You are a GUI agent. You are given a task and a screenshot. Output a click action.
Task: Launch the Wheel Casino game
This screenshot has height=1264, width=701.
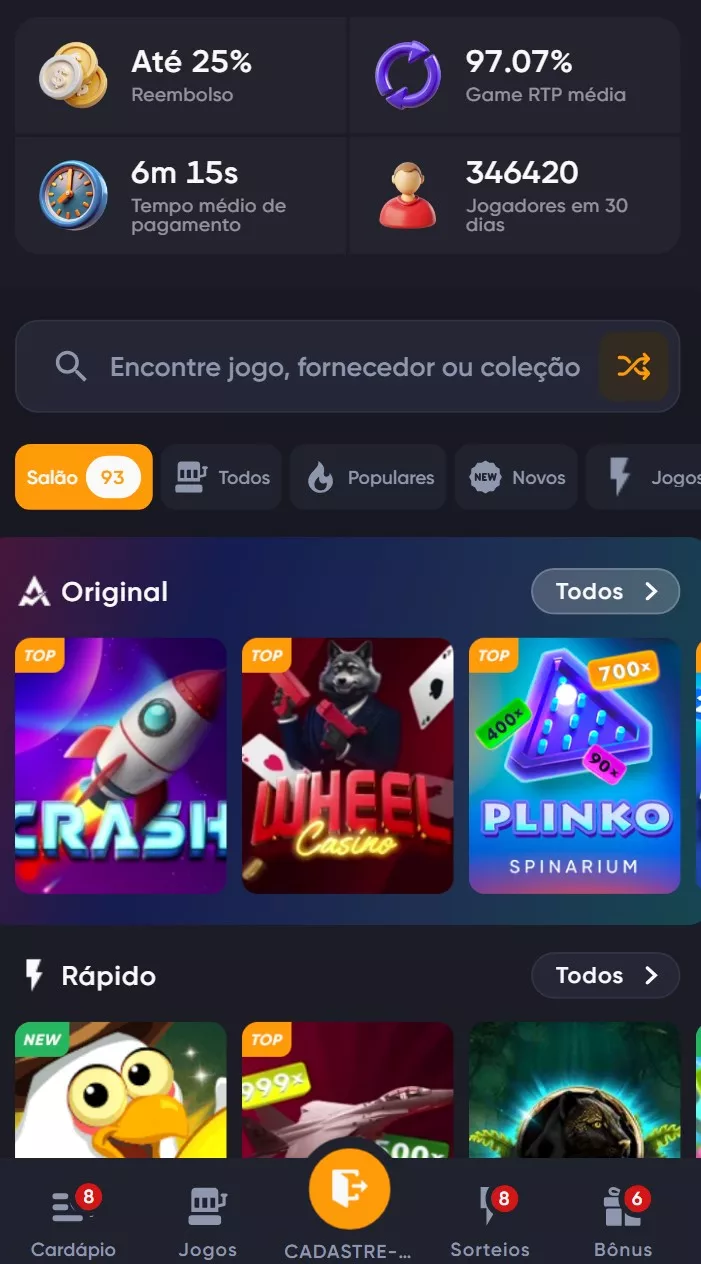point(347,765)
